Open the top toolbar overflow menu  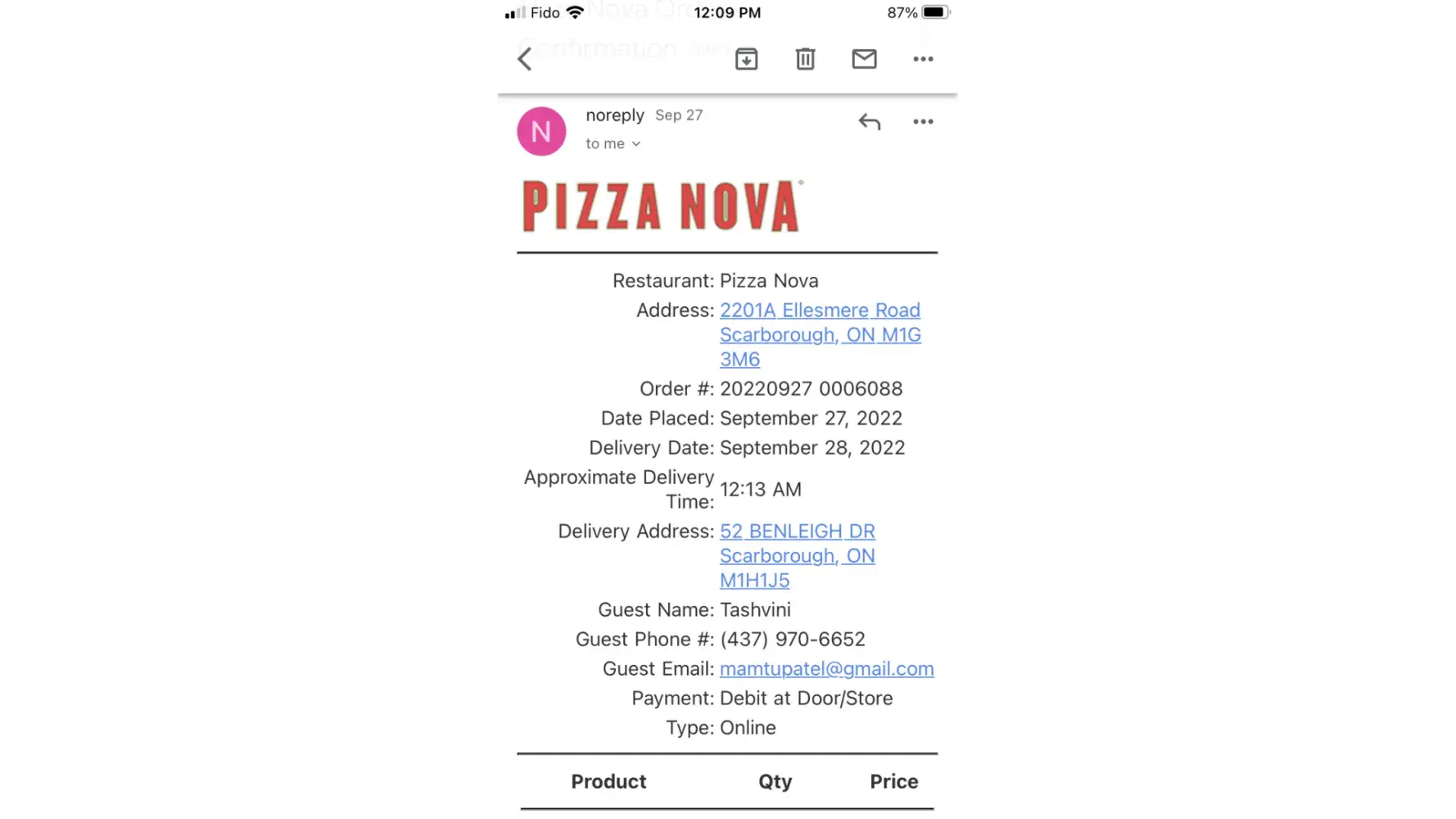(x=923, y=59)
